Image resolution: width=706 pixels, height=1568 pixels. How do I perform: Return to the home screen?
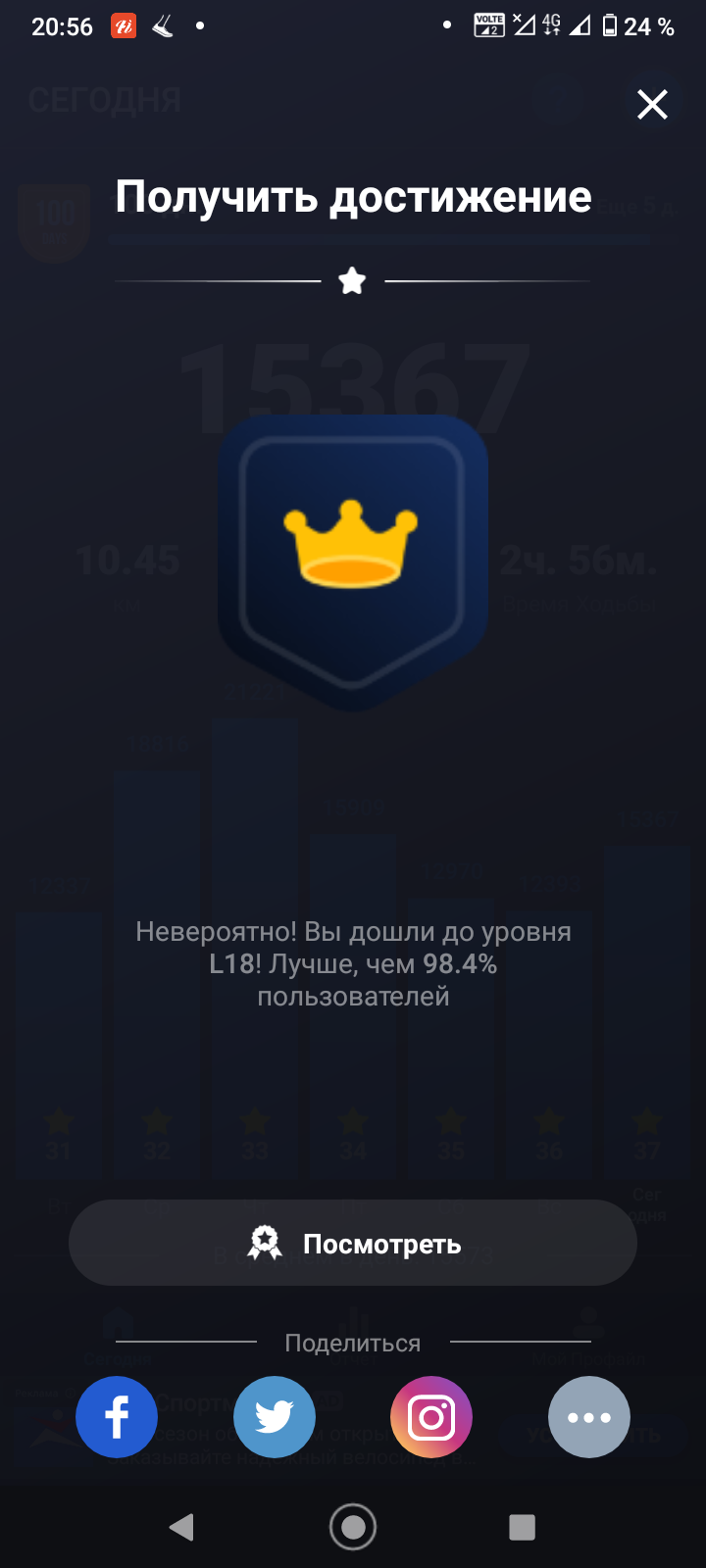point(353,1526)
